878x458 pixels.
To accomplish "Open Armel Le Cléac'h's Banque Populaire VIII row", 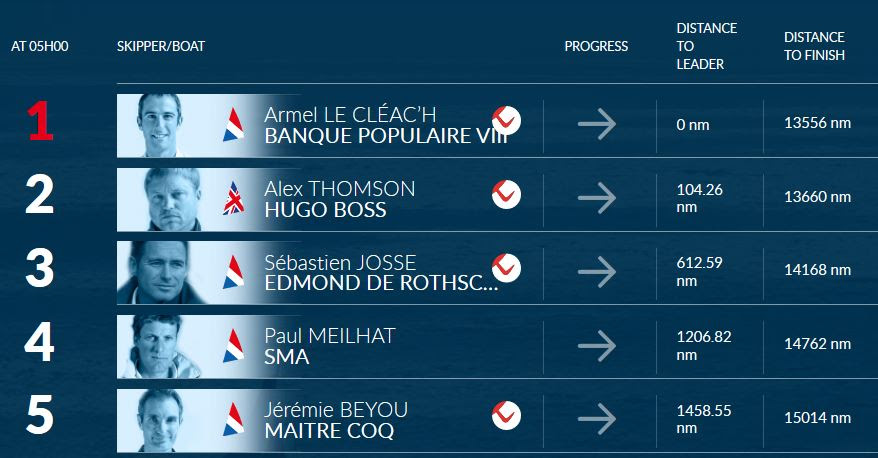I will (x=385, y=125).
